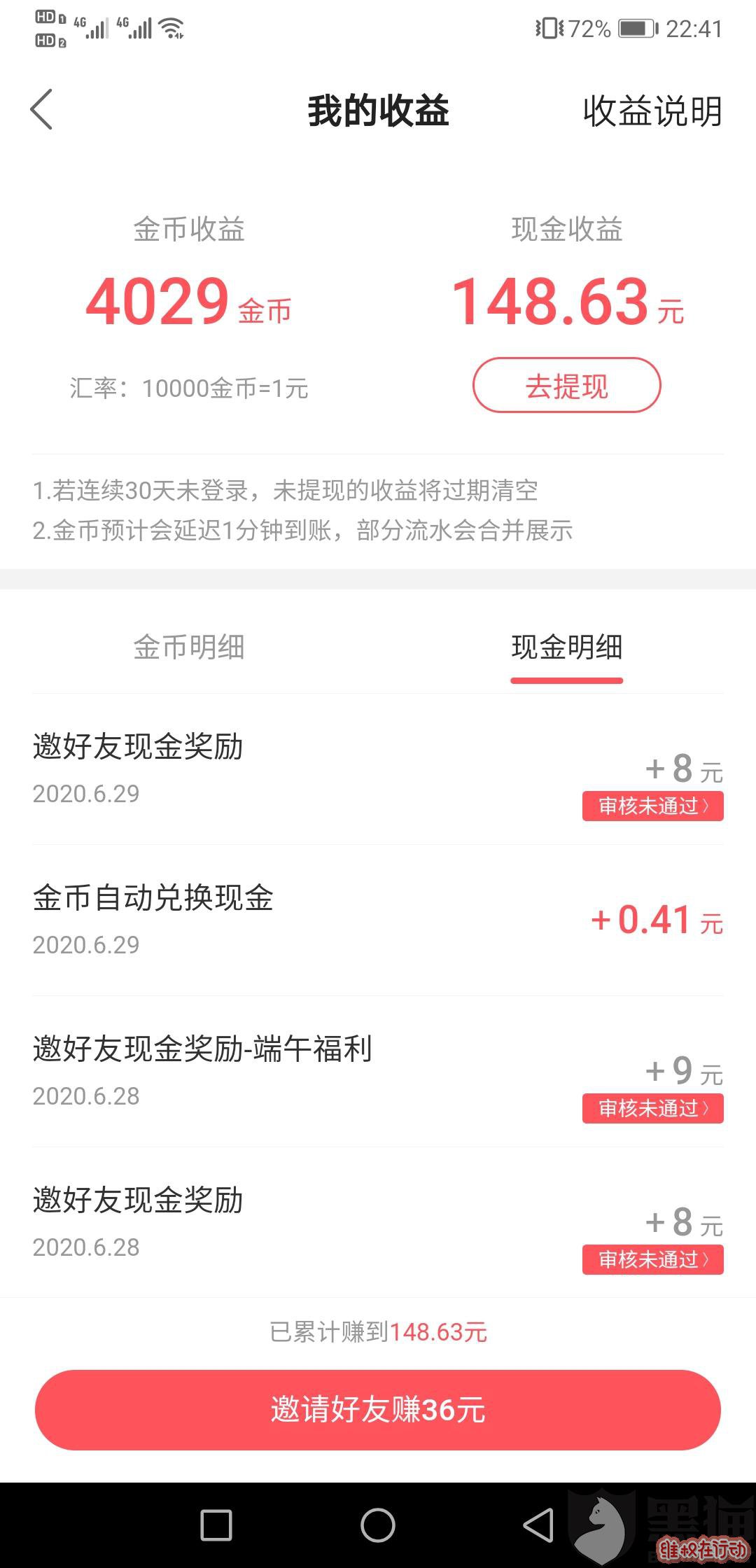Tap the 去提现 withdraw button

[x=567, y=386]
